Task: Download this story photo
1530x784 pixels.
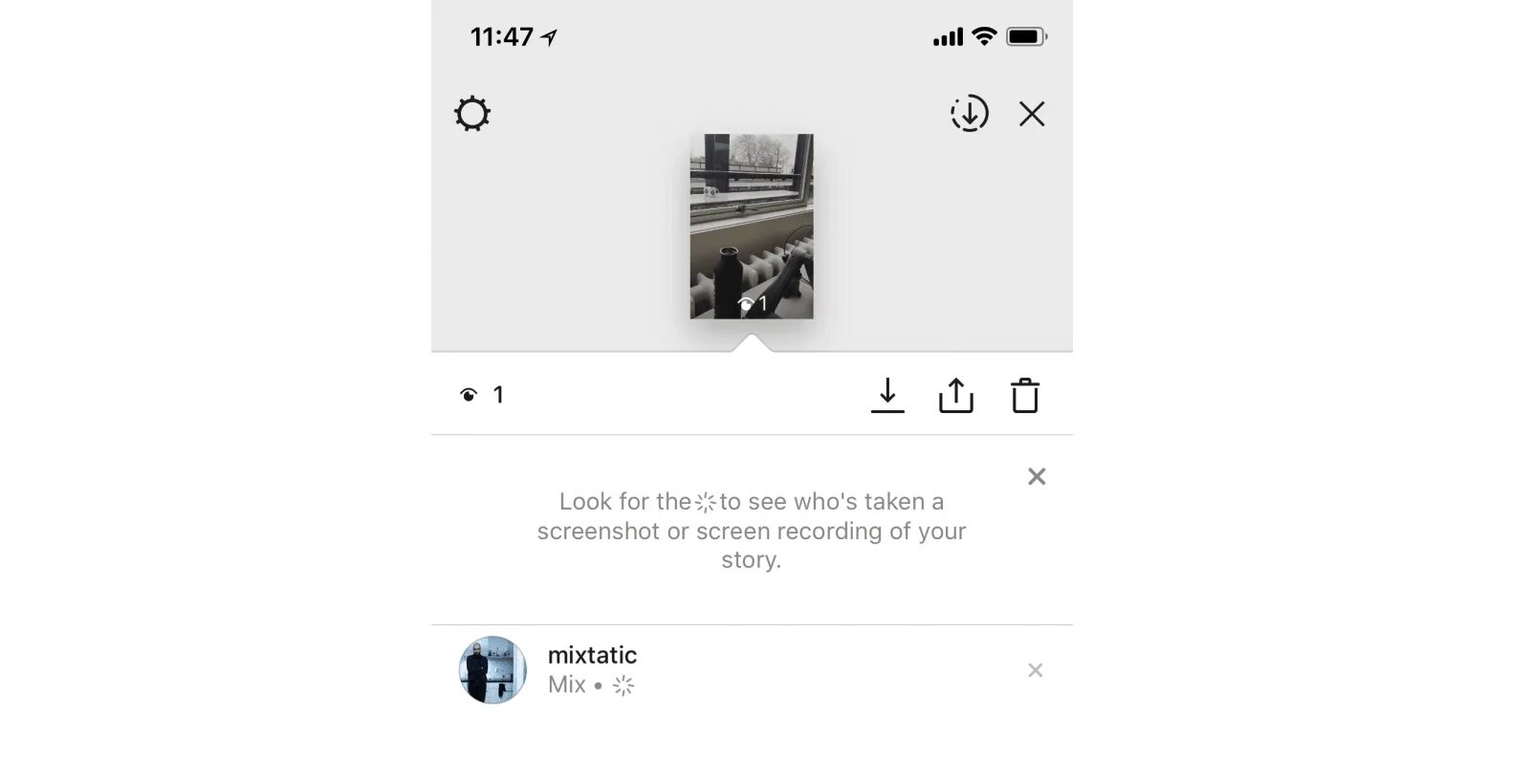Action: click(887, 395)
